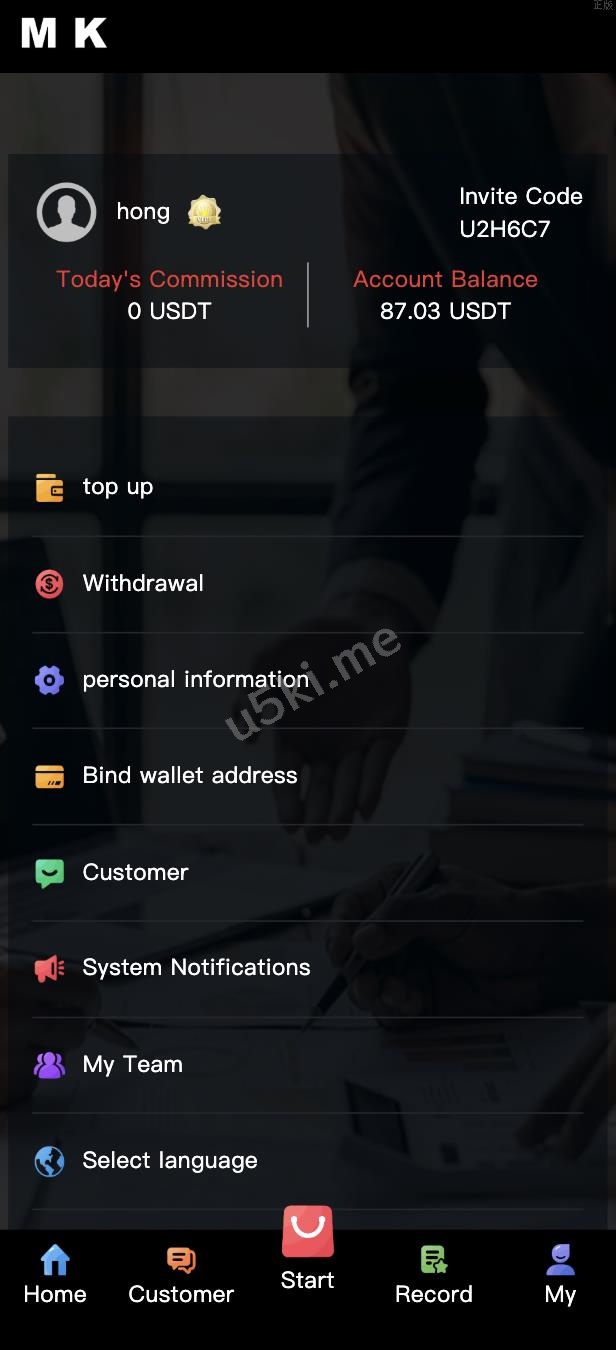Open the top up option

click(118, 487)
